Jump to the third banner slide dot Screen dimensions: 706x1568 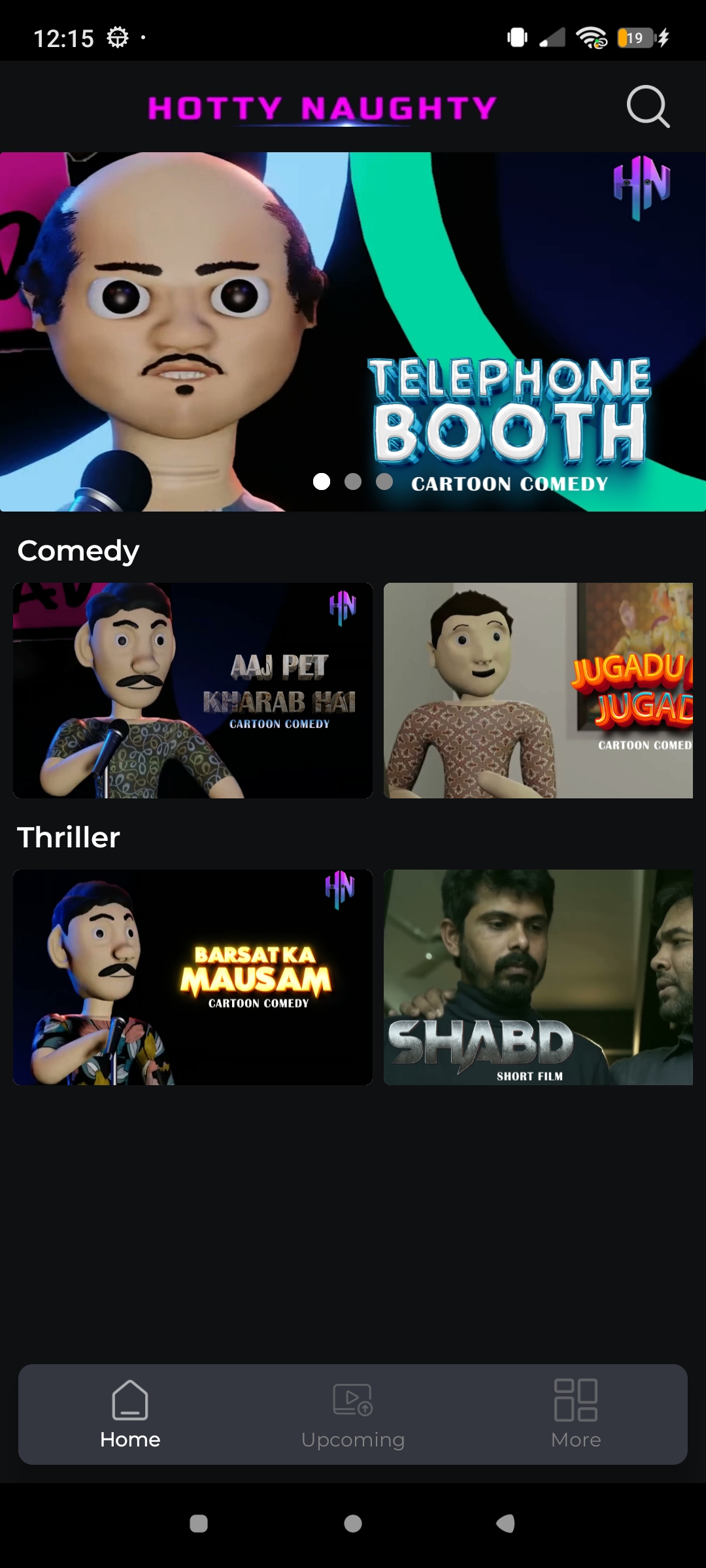tap(384, 482)
